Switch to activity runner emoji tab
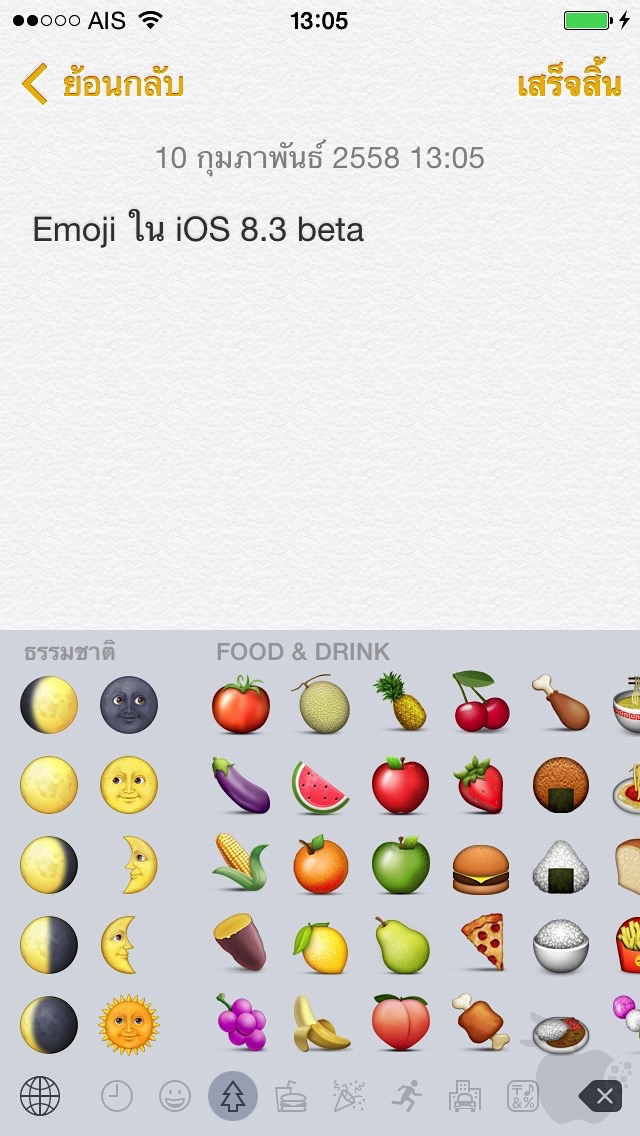 (407, 1096)
